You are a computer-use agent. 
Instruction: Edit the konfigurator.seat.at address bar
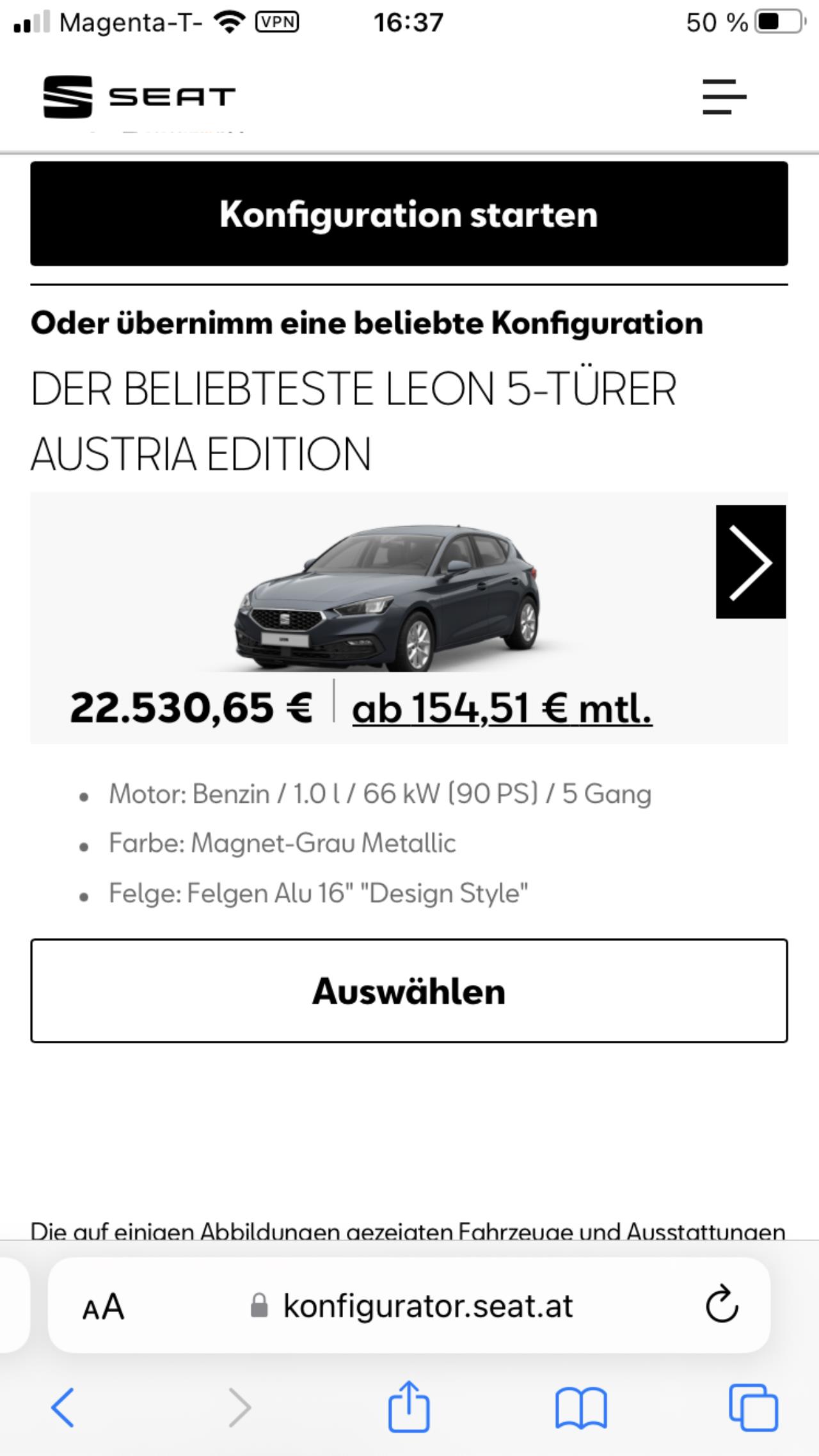427,1306
